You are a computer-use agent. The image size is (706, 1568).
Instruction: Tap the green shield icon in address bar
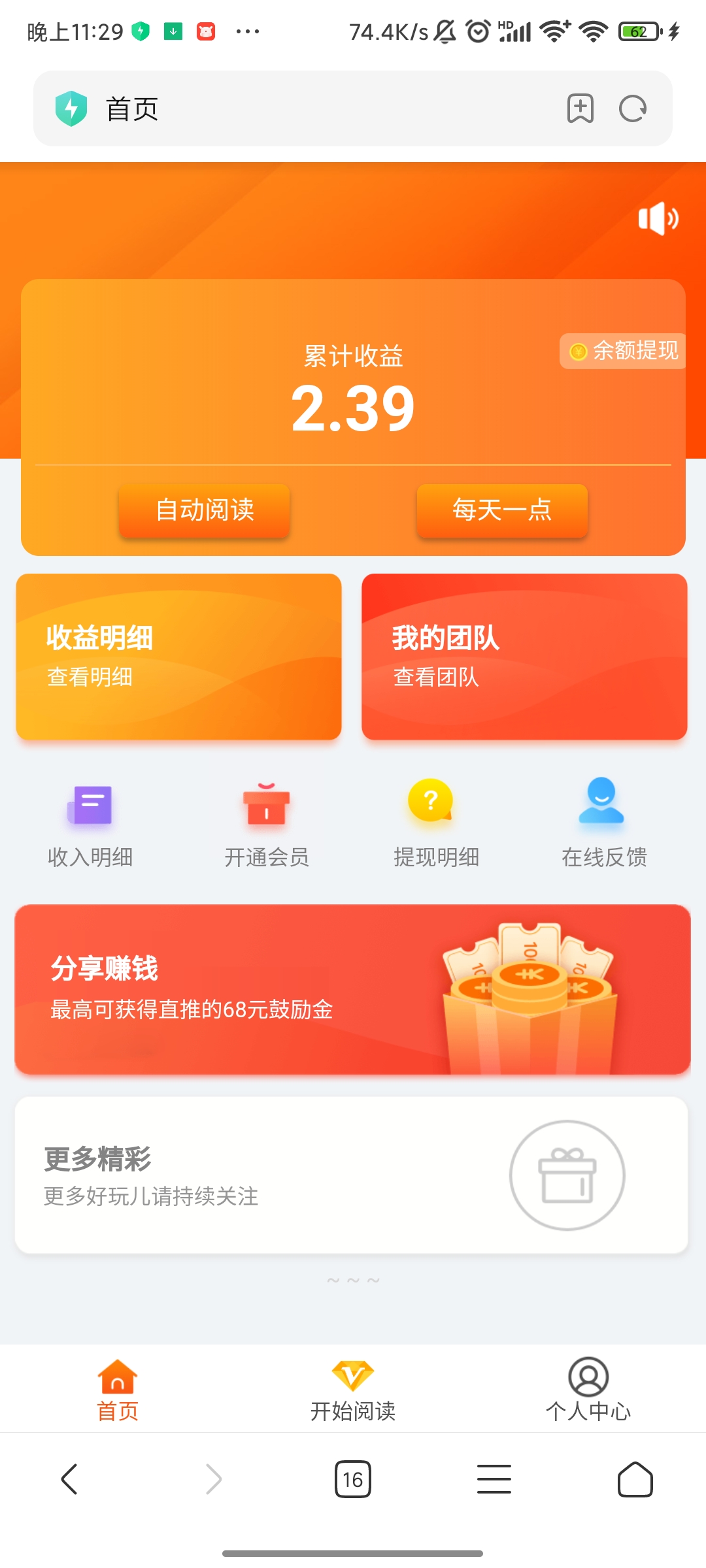[x=72, y=108]
